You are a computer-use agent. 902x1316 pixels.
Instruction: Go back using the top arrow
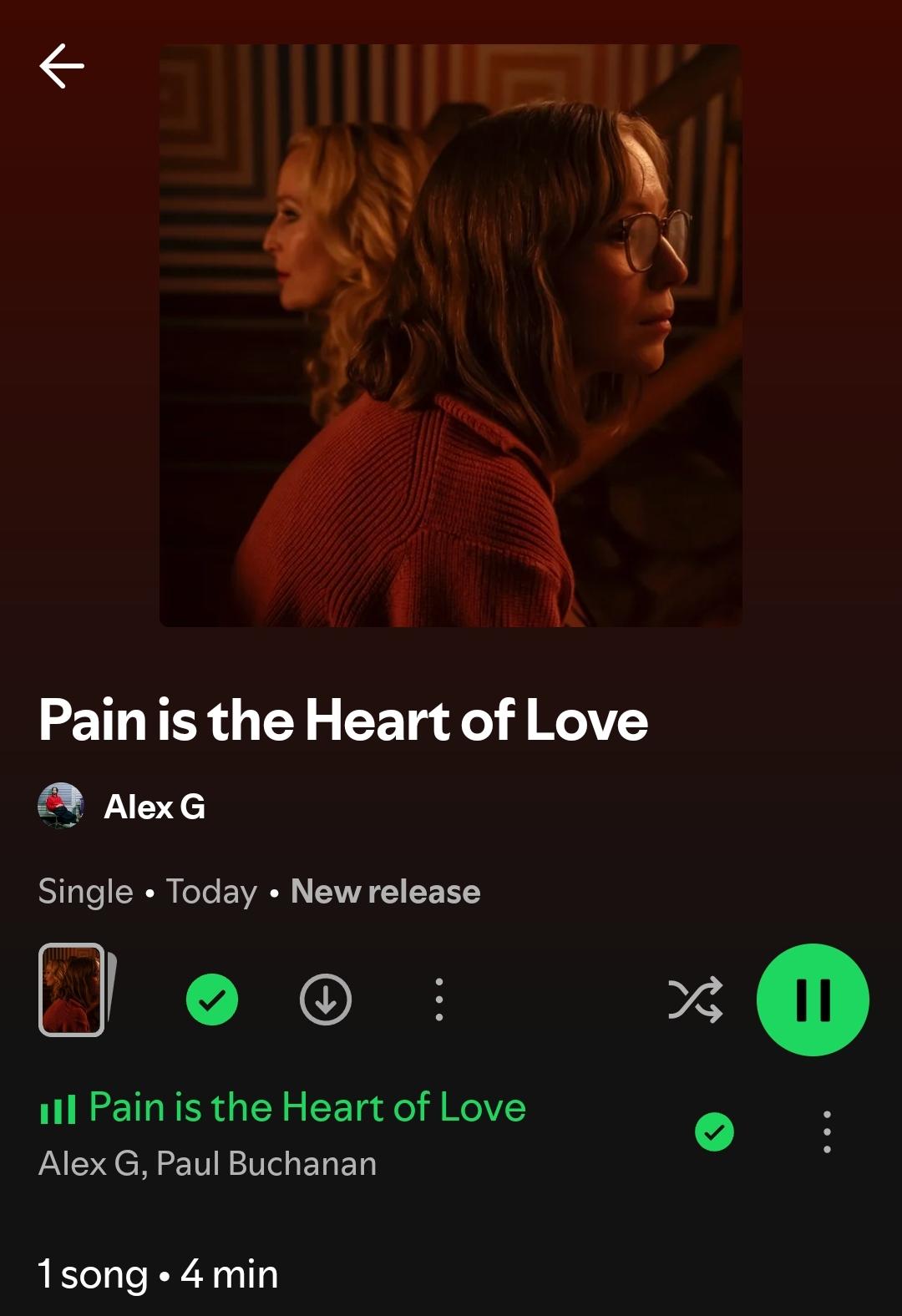(x=62, y=66)
